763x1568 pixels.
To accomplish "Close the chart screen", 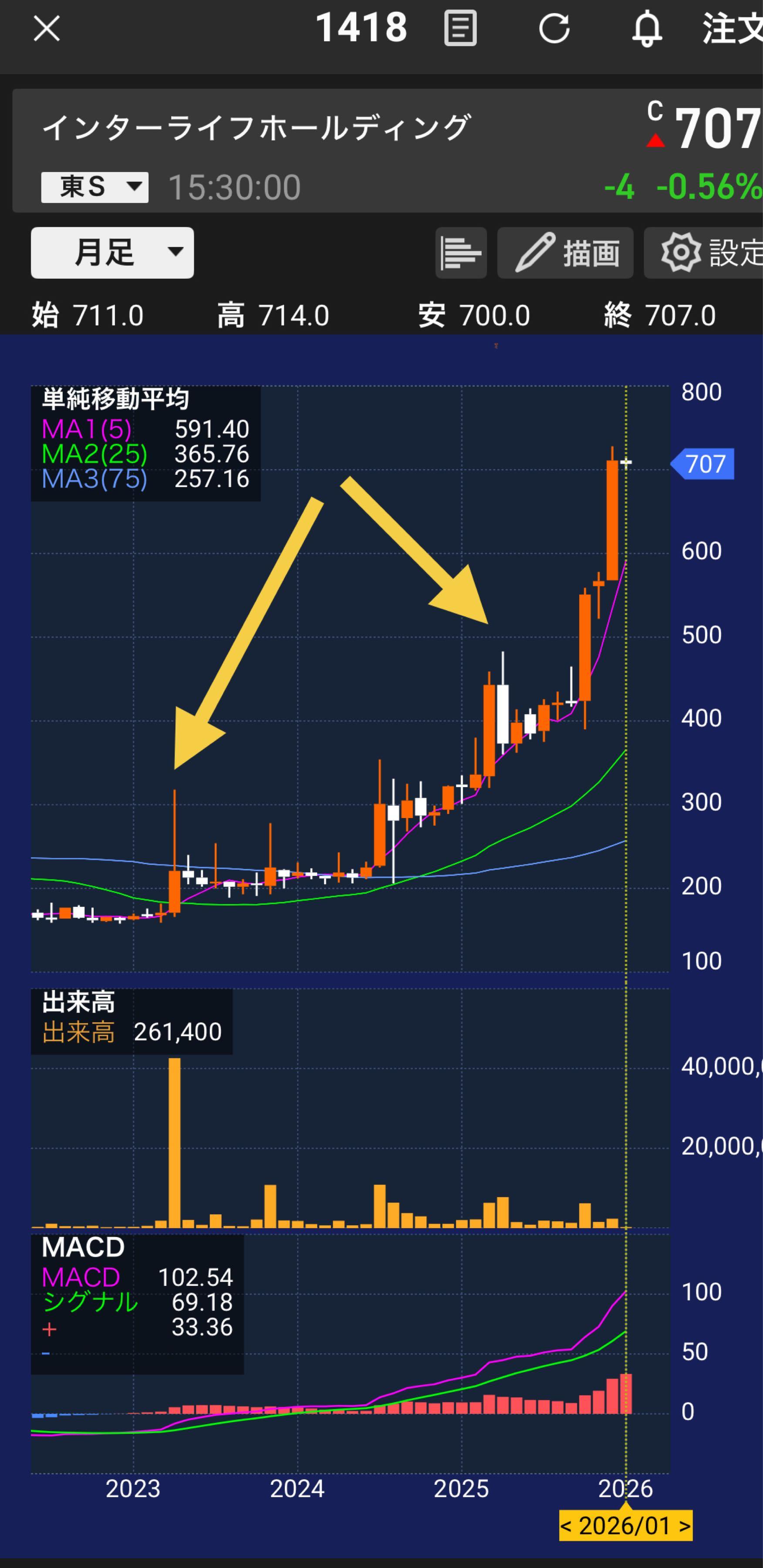I will pyautogui.click(x=46, y=29).
